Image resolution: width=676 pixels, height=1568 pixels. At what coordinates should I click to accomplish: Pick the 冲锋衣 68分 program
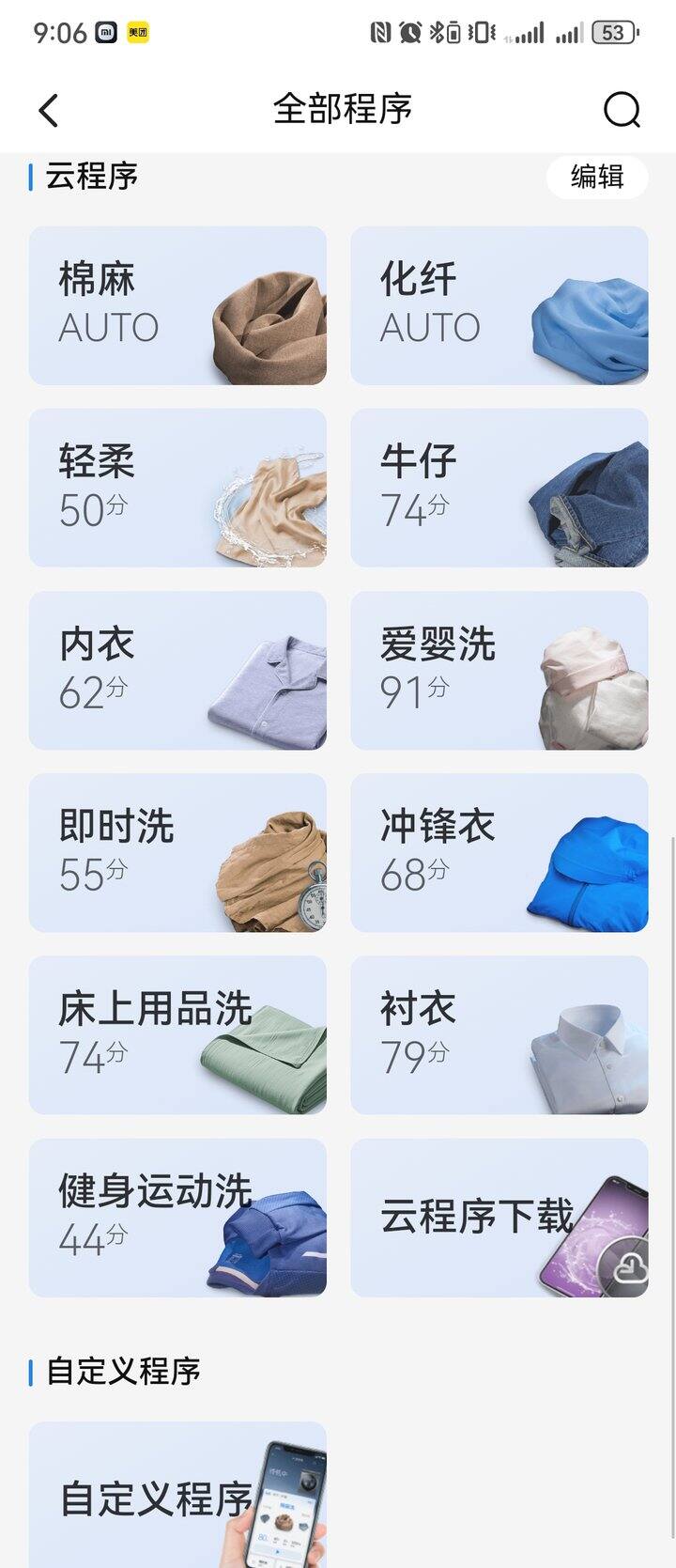coord(499,852)
